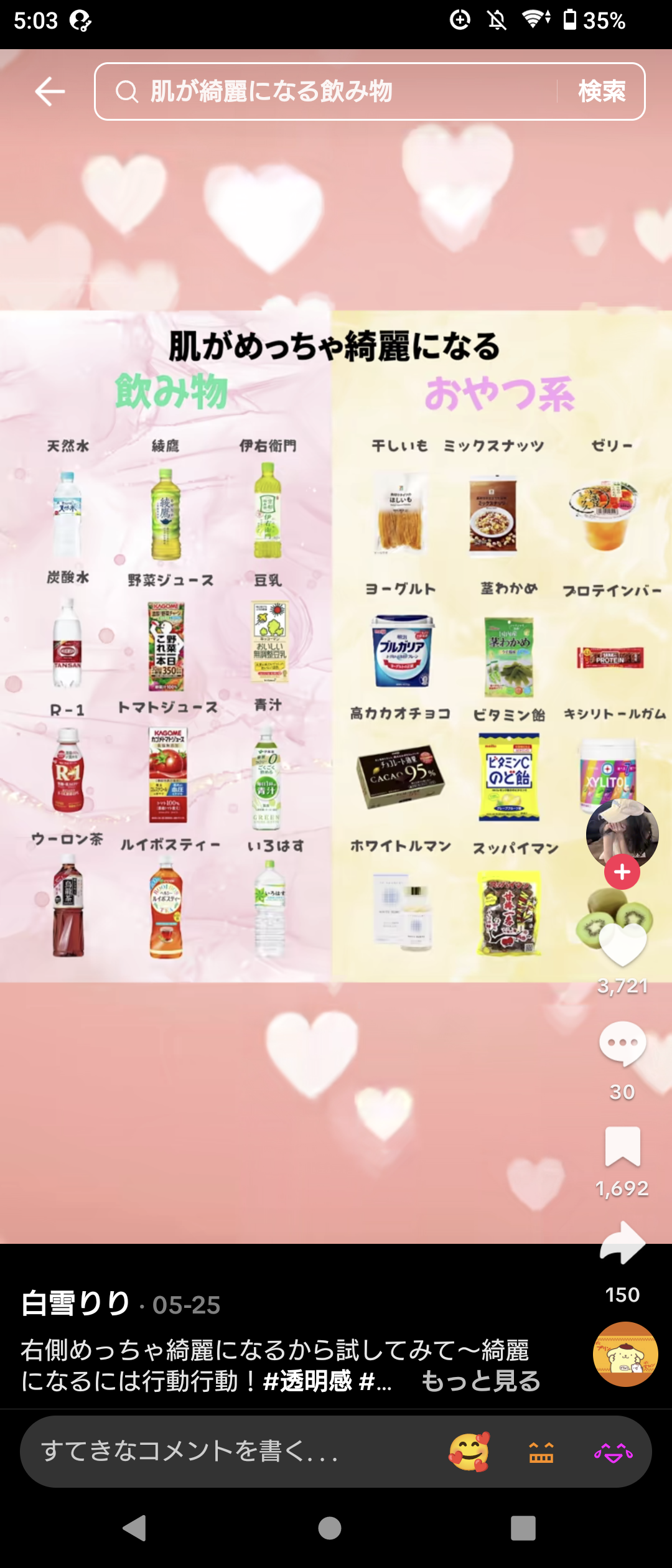
Task: Open the comments bubble
Action: [622, 1043]
